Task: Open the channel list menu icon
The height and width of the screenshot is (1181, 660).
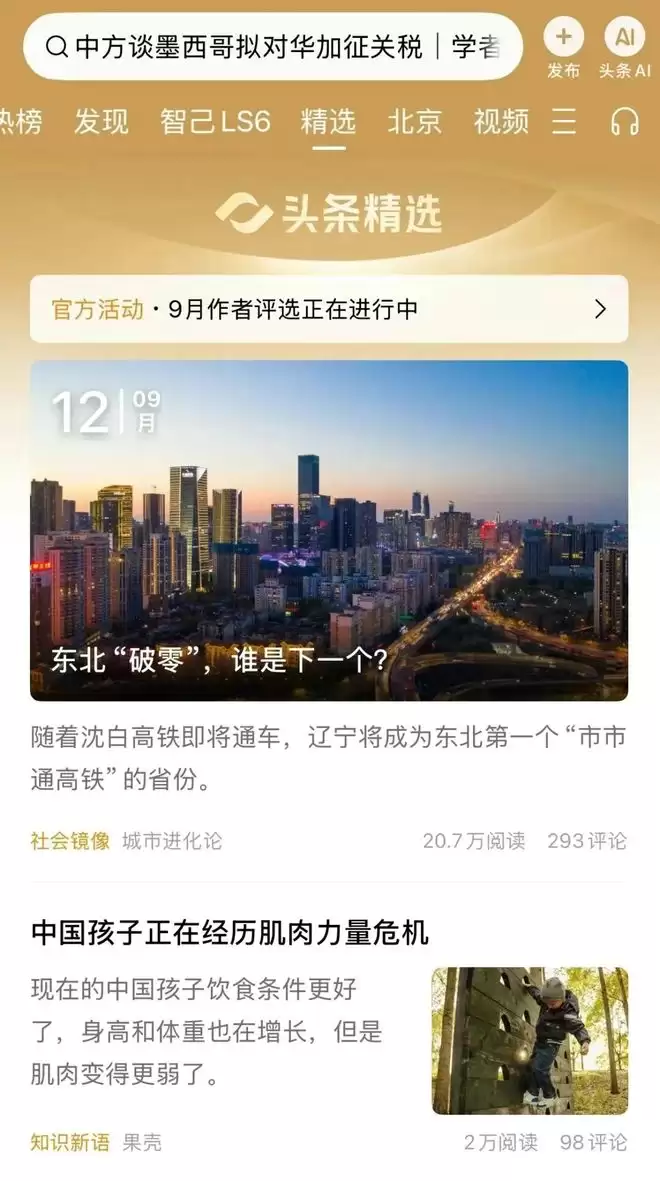Action: click(x=564, y=122)
